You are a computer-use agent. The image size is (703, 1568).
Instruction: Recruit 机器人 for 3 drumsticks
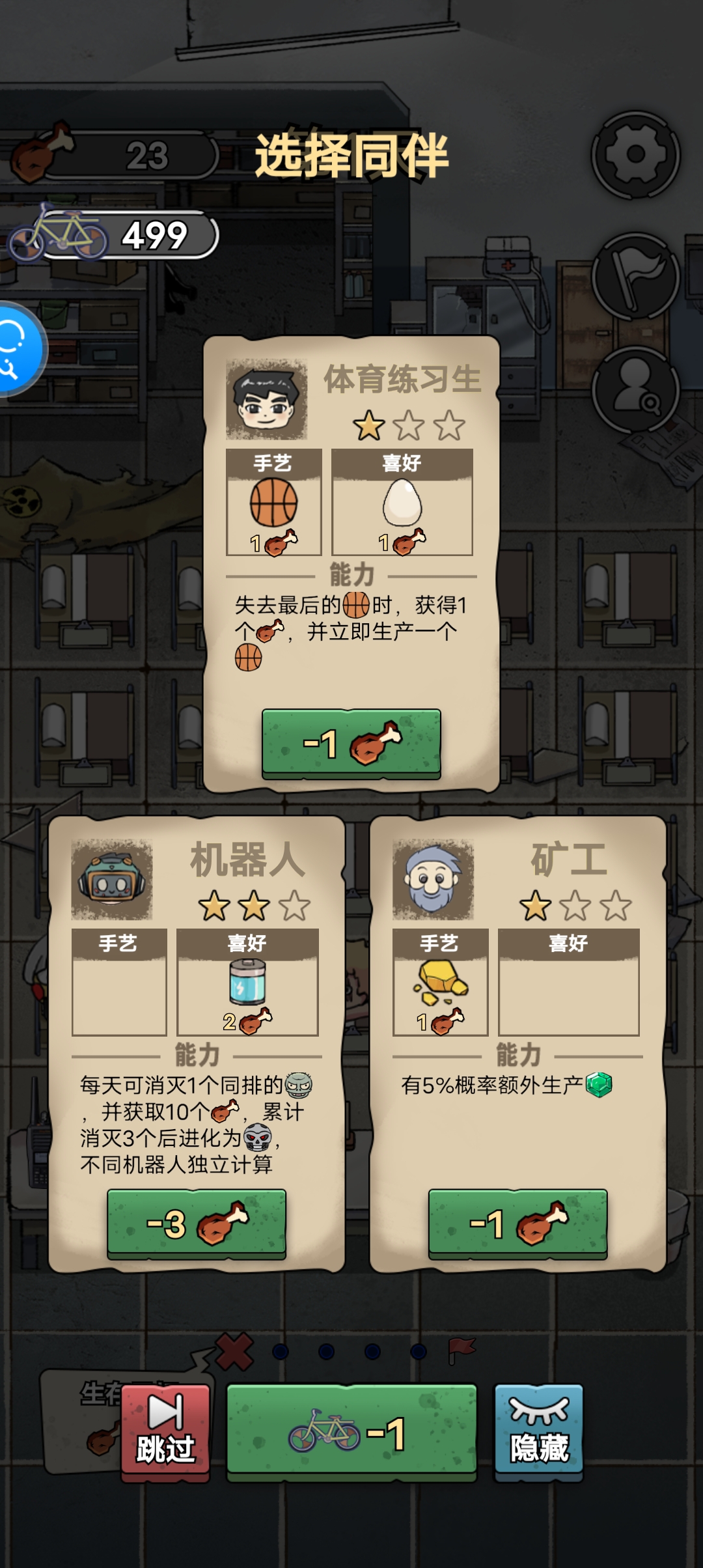tap(197, 1224)
